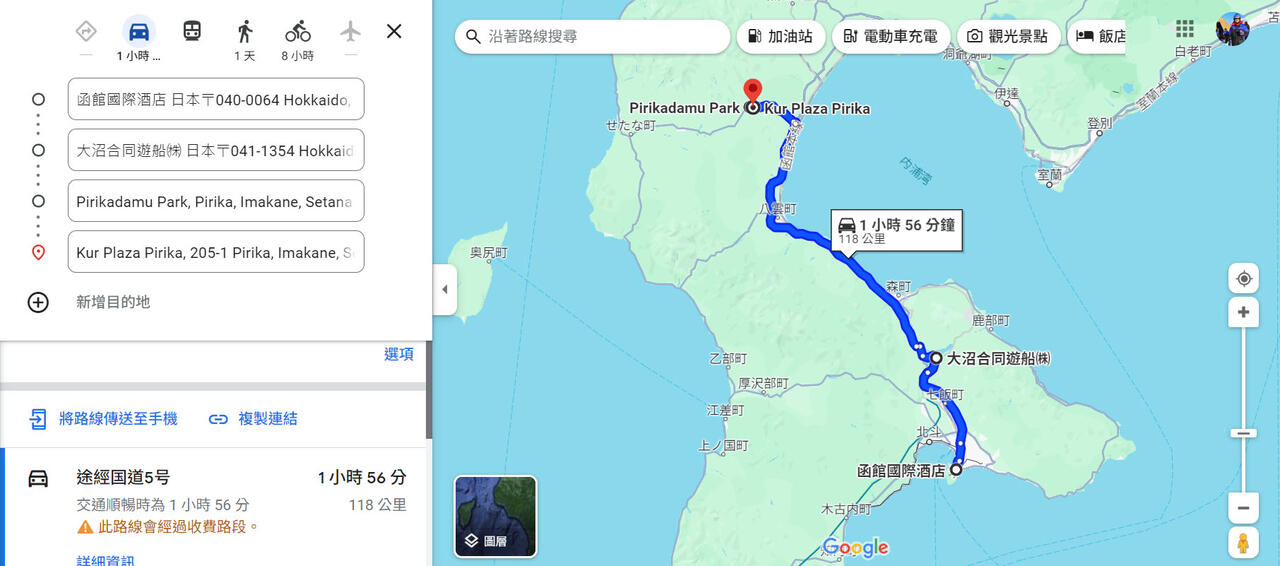Show tourist attractions with the 觀光景點 chip
The width and height of the screenshot is (1280, 566).
click(x=1008, y=37)
